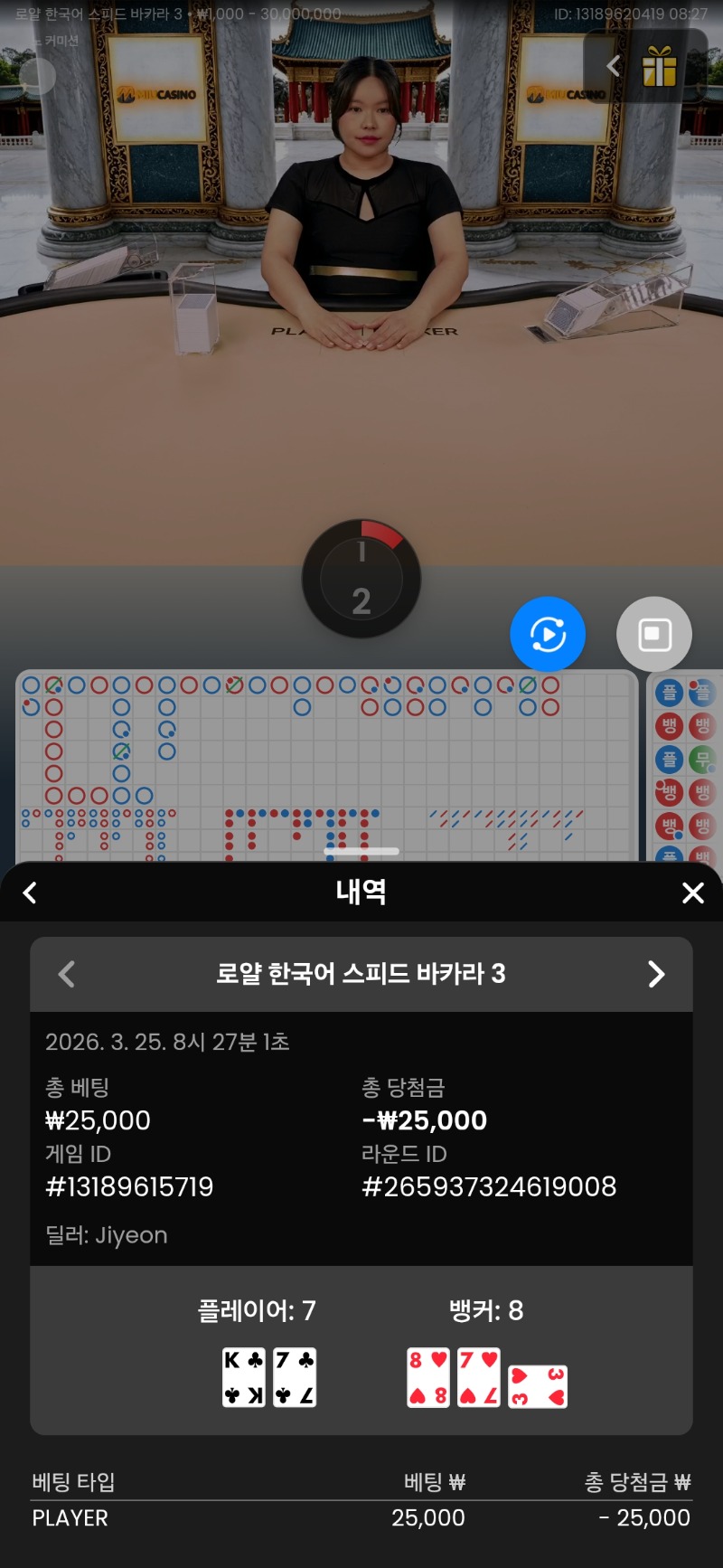Close the 내역 history panel
723x1568 pixels.
(692, 893)
